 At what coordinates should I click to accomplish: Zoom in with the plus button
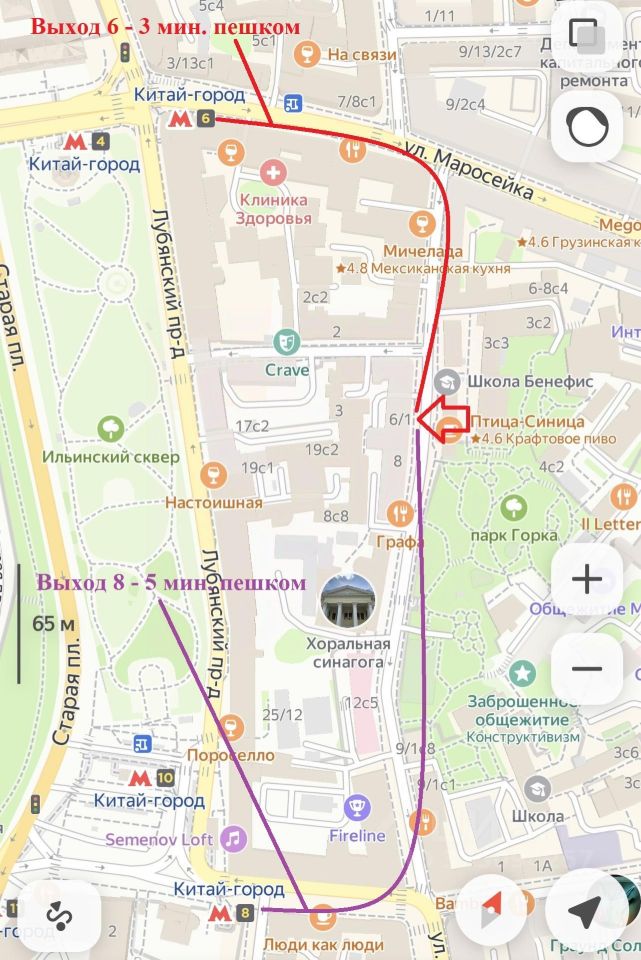click(x=587, y=579)
